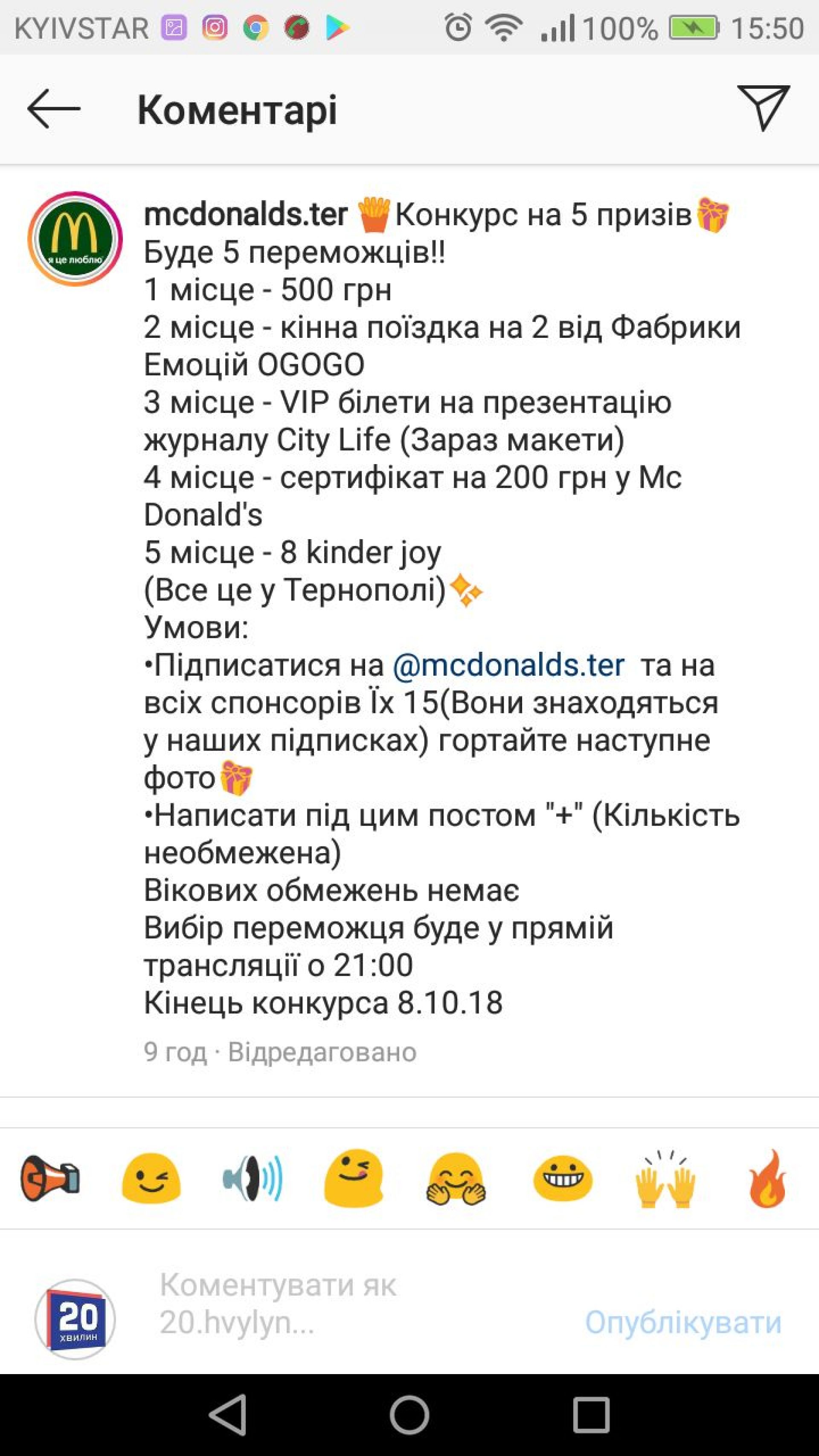Open the recent apps view

pos(591,1415)
